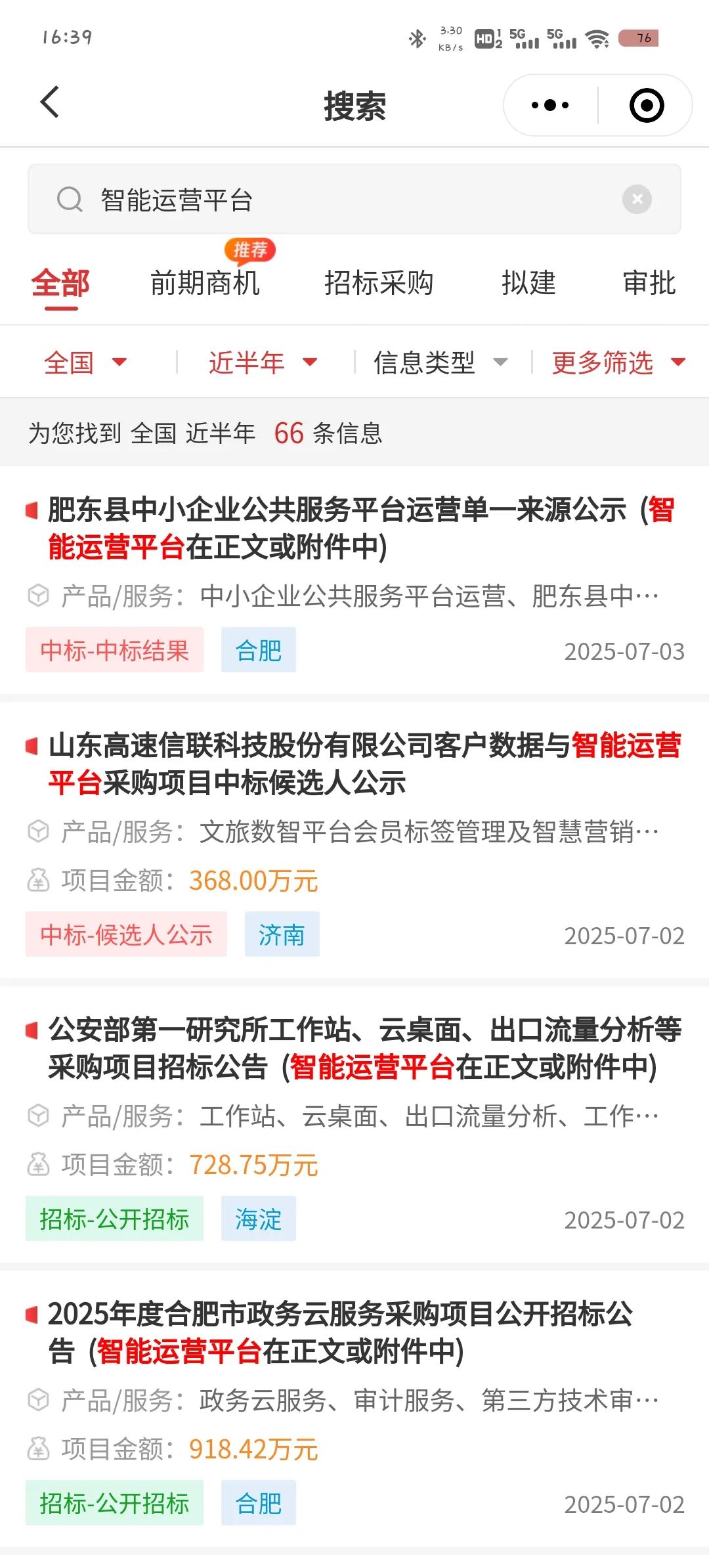
Task: Open the 山东高速信联科技 result
Action: (354, 842)
